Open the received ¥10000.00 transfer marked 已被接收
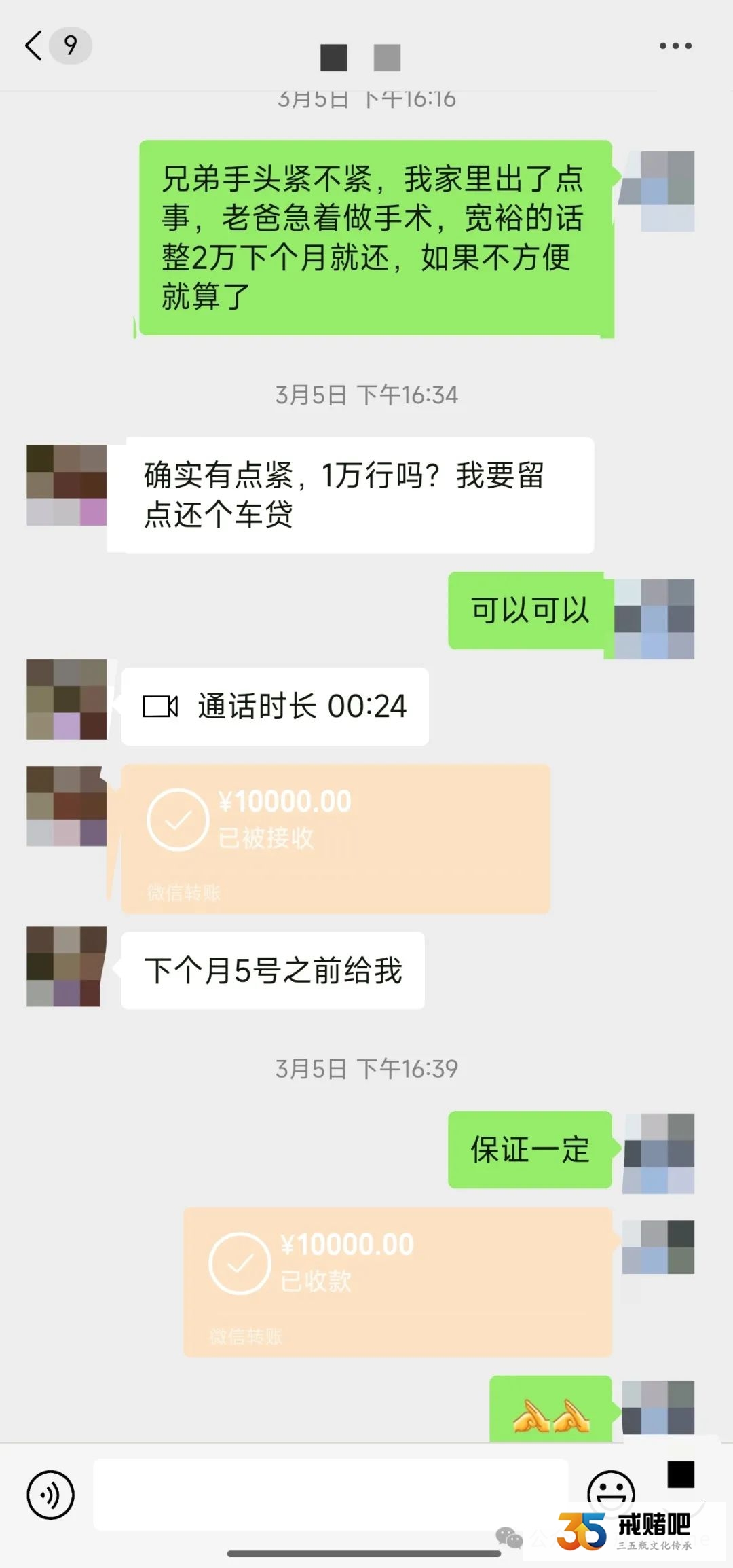The height and width of the screenshot is (1568, 733). click(x=335, y=838)
